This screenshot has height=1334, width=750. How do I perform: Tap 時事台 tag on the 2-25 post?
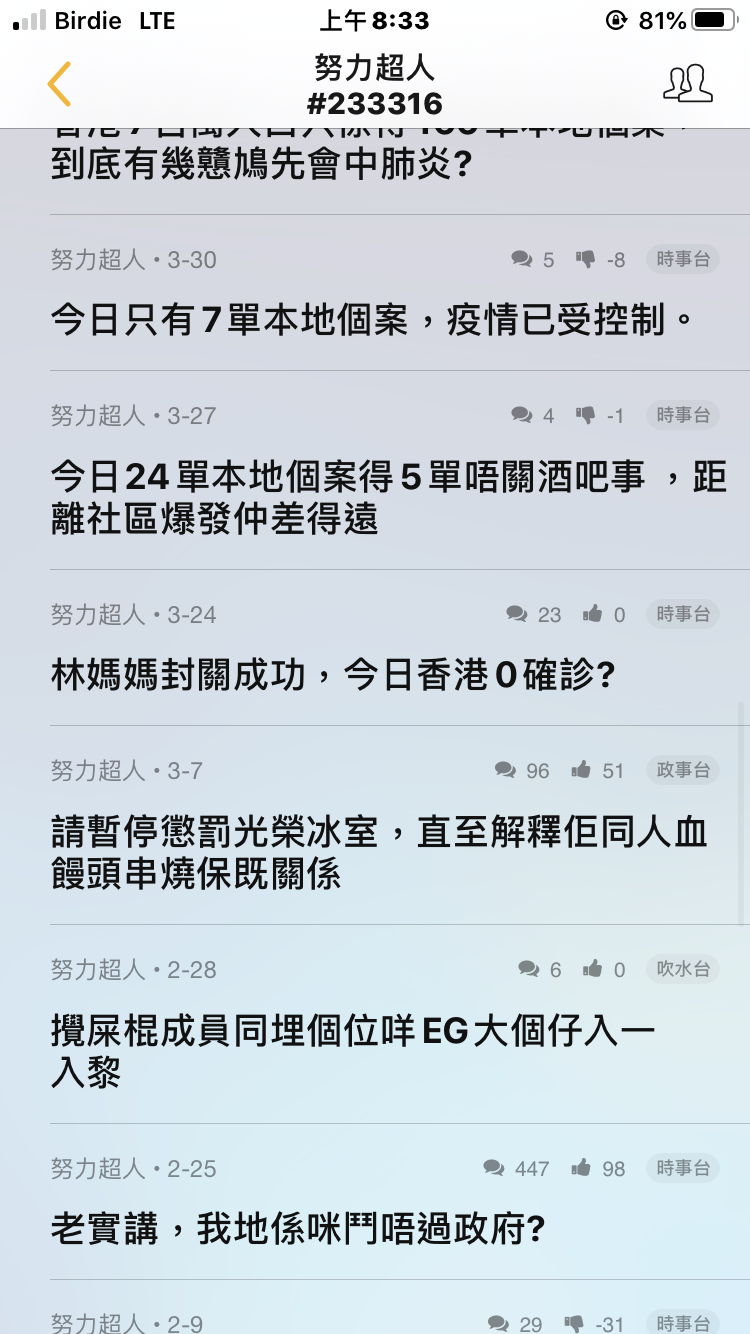coord(683,1168)
